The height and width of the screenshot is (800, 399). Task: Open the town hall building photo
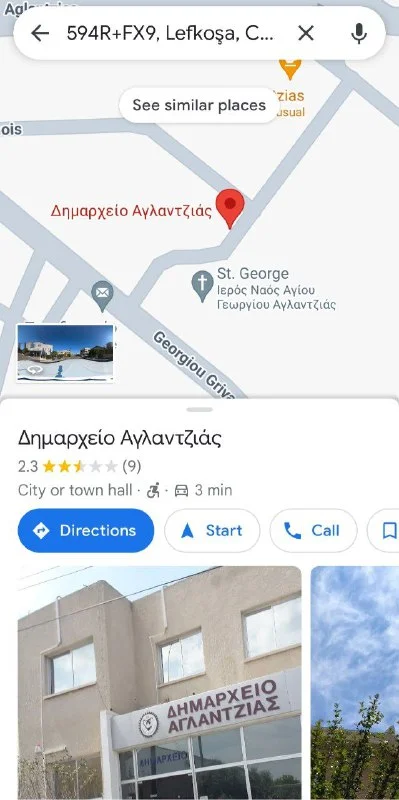(159, 683)
